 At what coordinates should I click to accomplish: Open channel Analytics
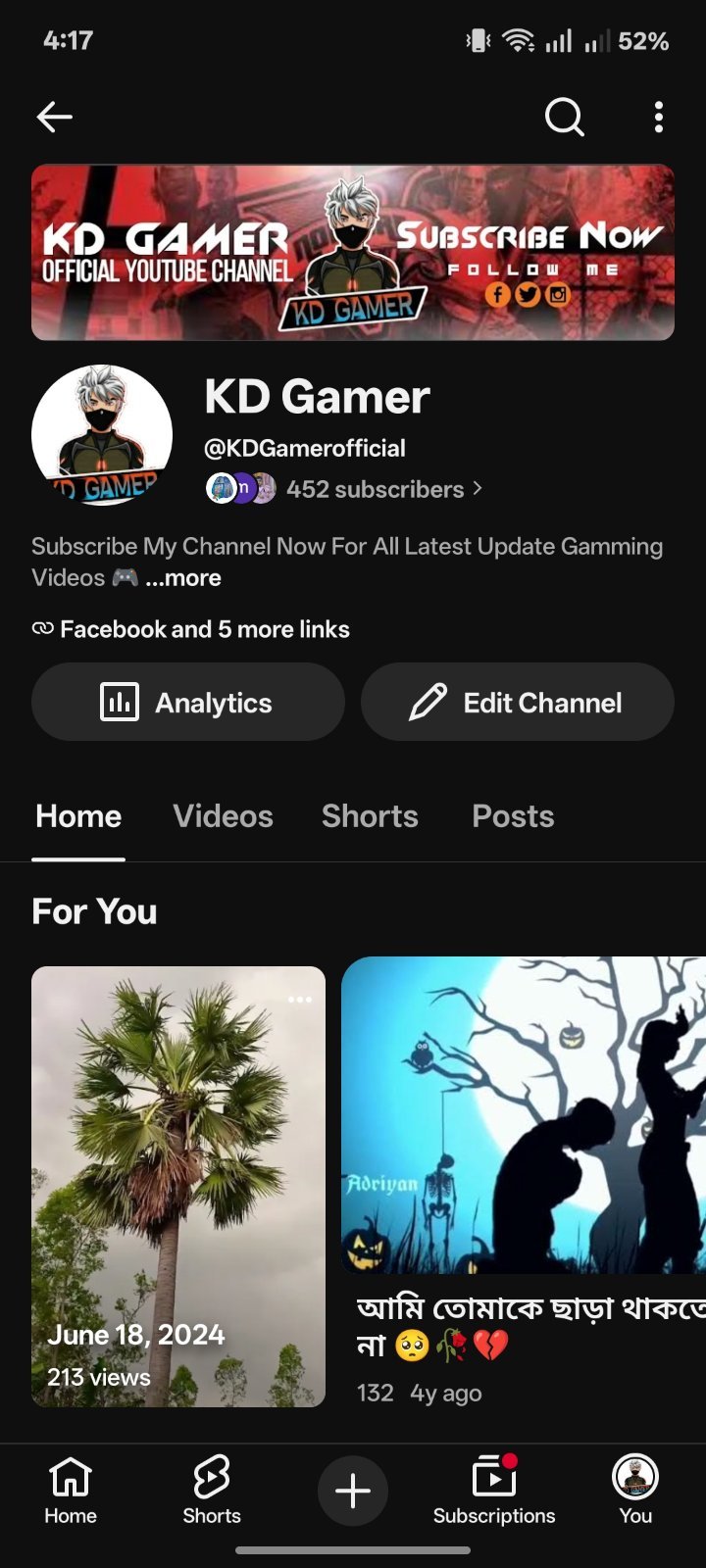[188, 702]
